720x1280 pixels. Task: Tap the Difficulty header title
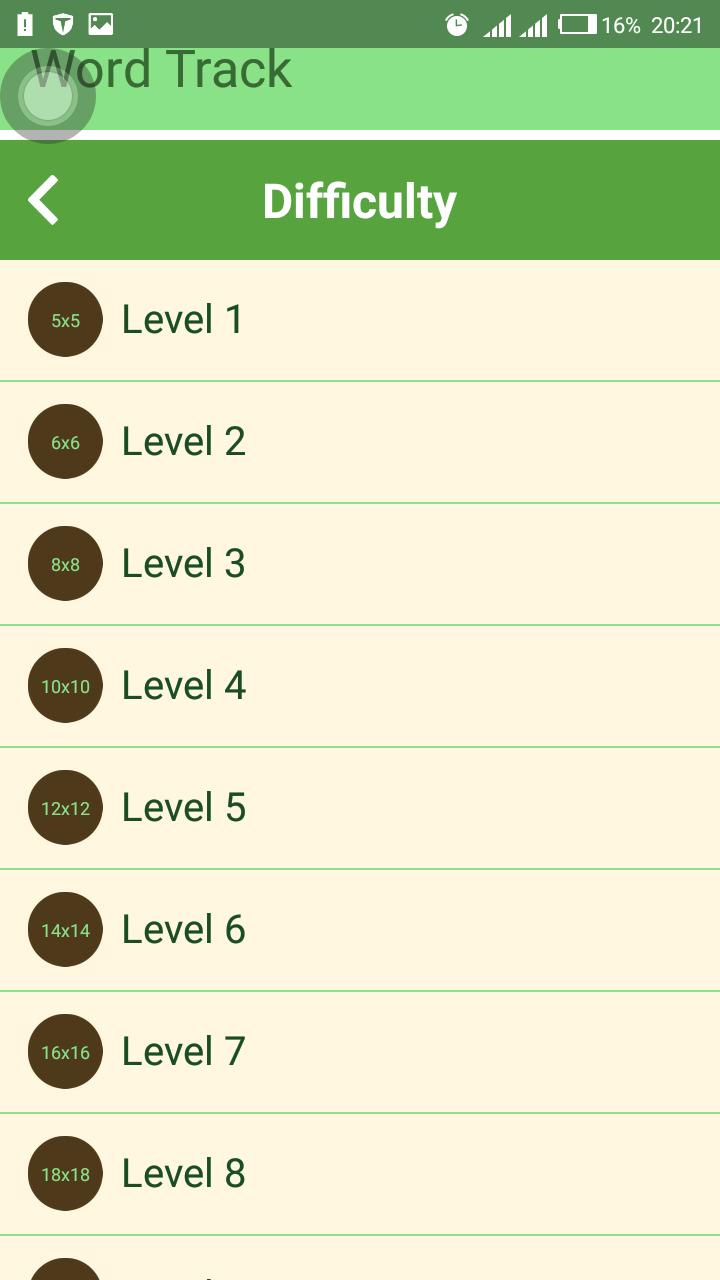pyautogui.click(x=358, y=199)
